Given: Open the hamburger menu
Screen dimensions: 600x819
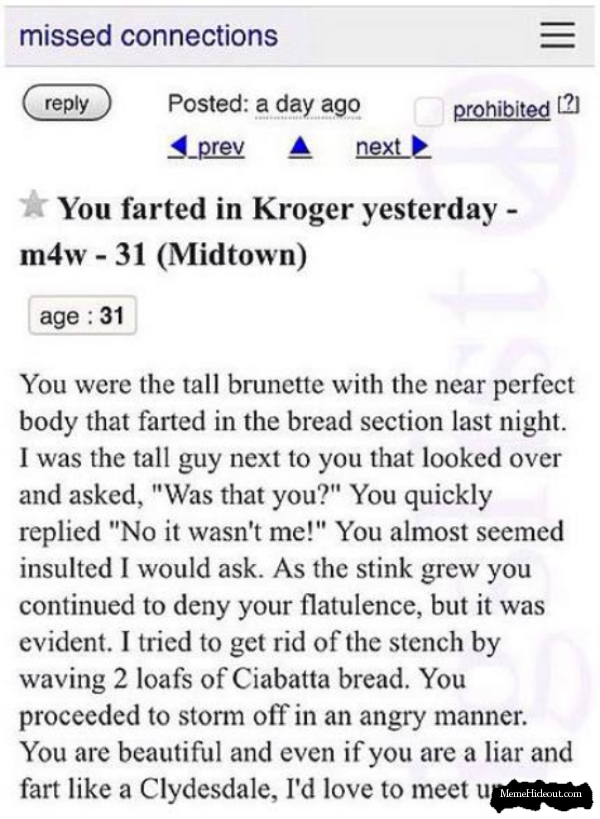Looking at the screenshot, I should 558,36.
